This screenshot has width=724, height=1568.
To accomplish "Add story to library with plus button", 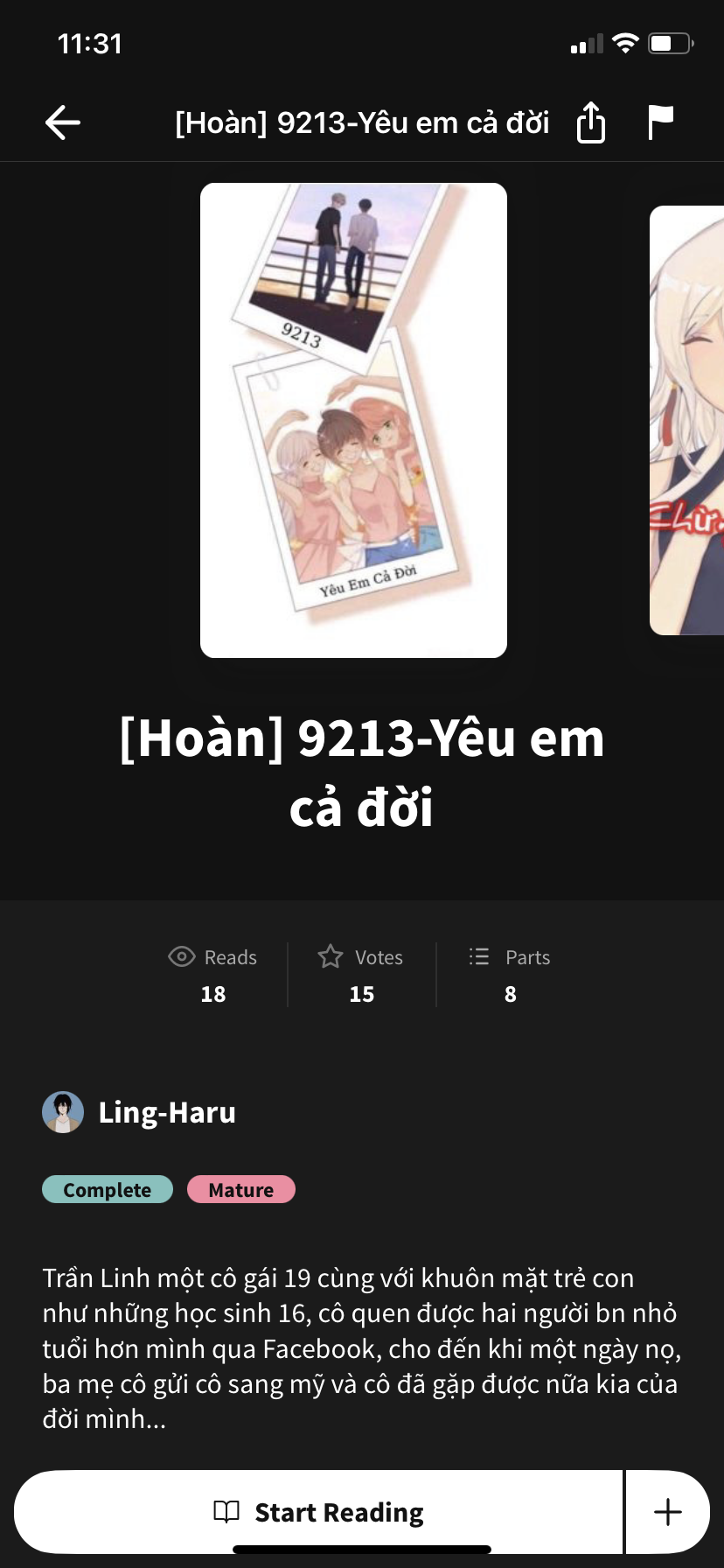I will point(668,1512).
